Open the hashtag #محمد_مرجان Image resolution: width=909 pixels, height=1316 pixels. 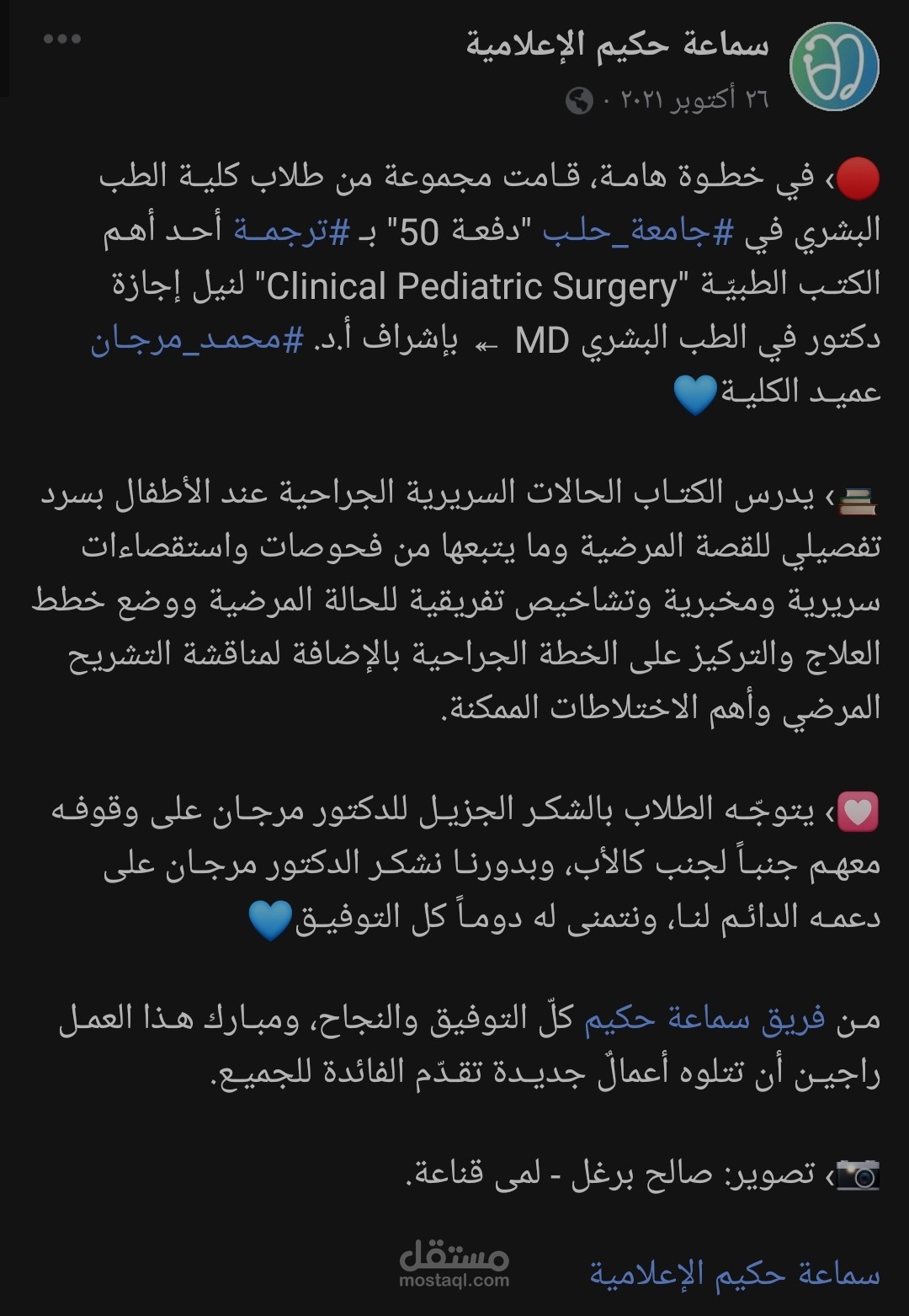coord(197,339)
